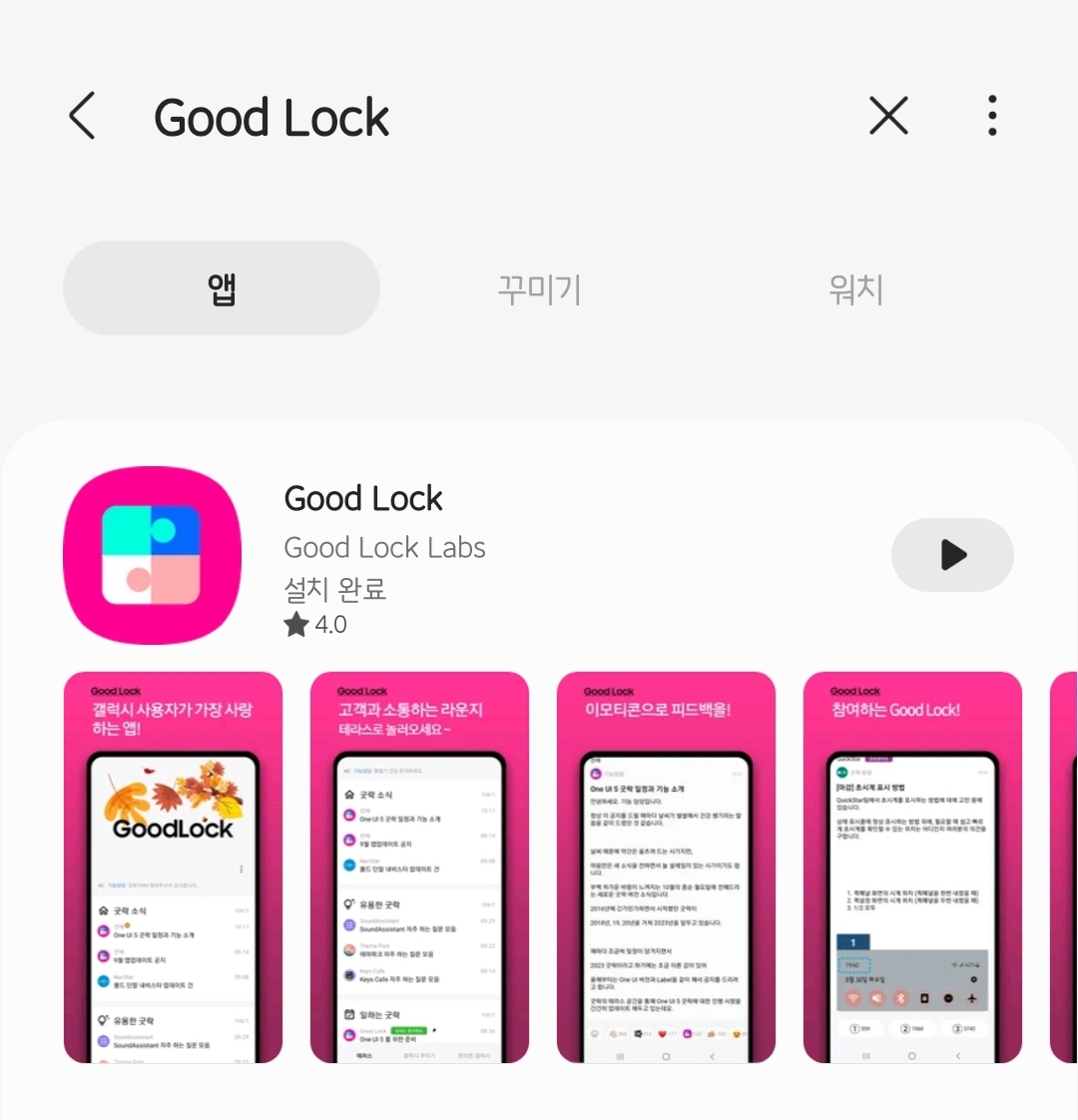Go back from Good Lock search
Viewport: 1078px width, 1120px height.
click(83, 117)
